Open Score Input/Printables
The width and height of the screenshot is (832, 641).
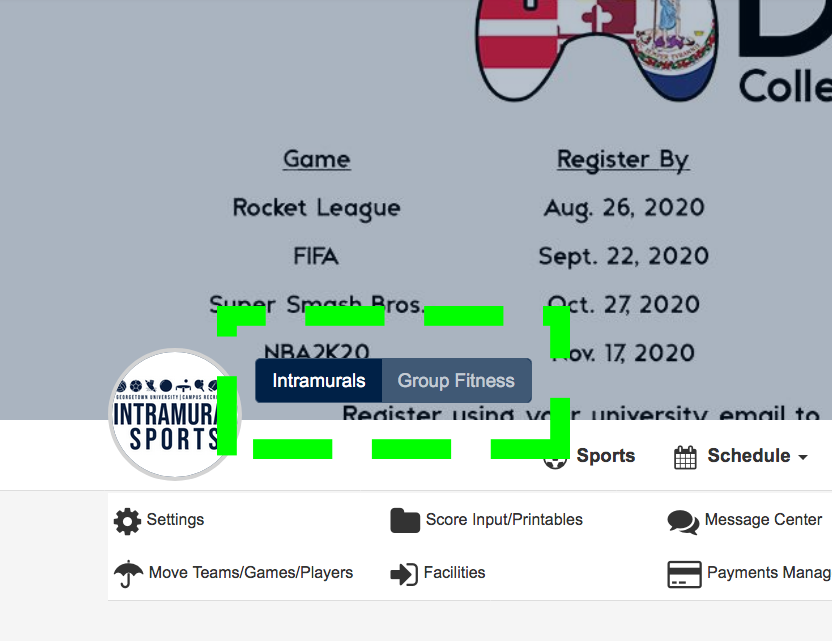(x=487, y=520)
